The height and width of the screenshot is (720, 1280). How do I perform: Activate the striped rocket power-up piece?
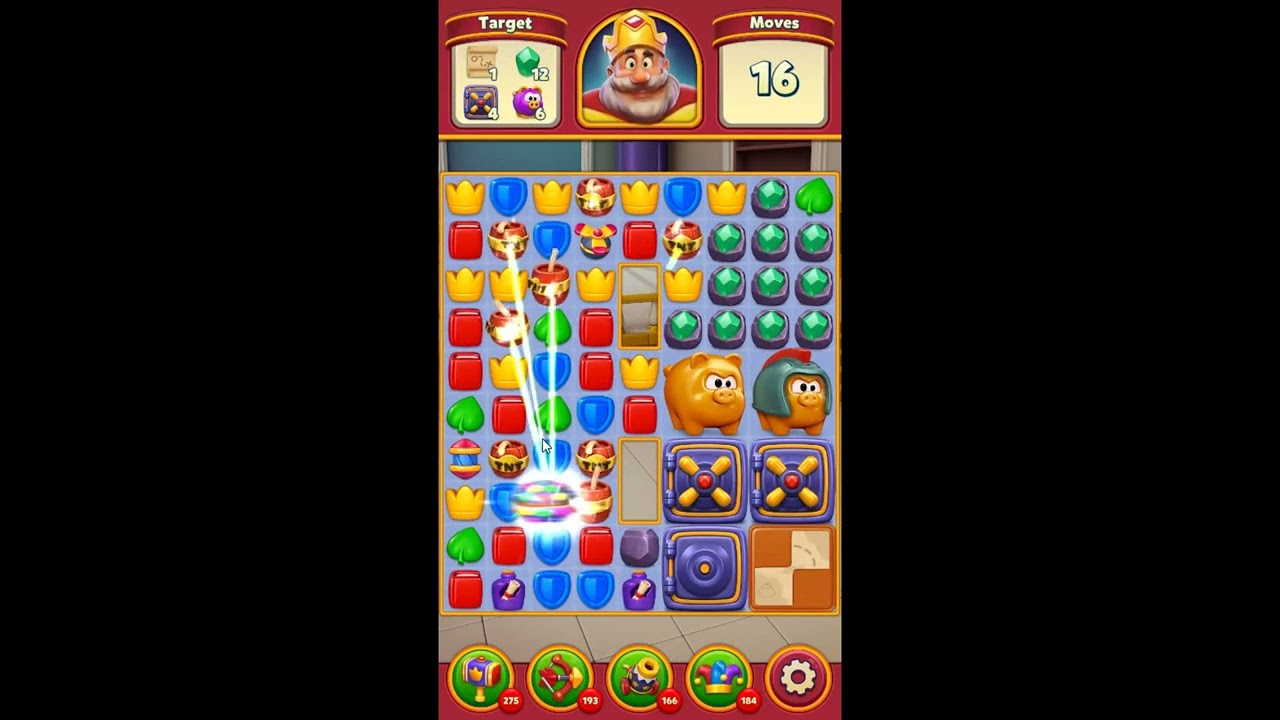point(465,458)
